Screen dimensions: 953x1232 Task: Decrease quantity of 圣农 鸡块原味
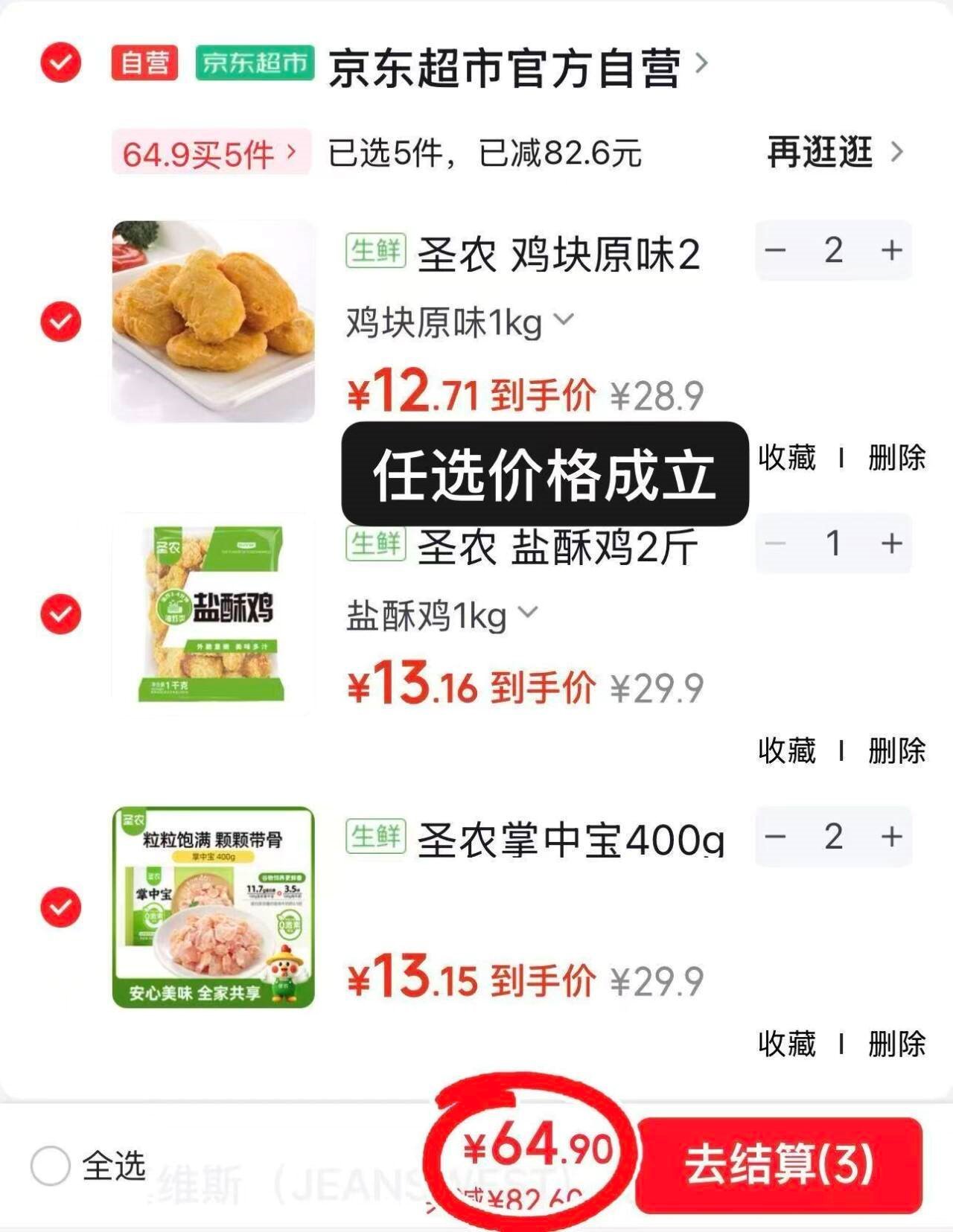coord(776,251)
